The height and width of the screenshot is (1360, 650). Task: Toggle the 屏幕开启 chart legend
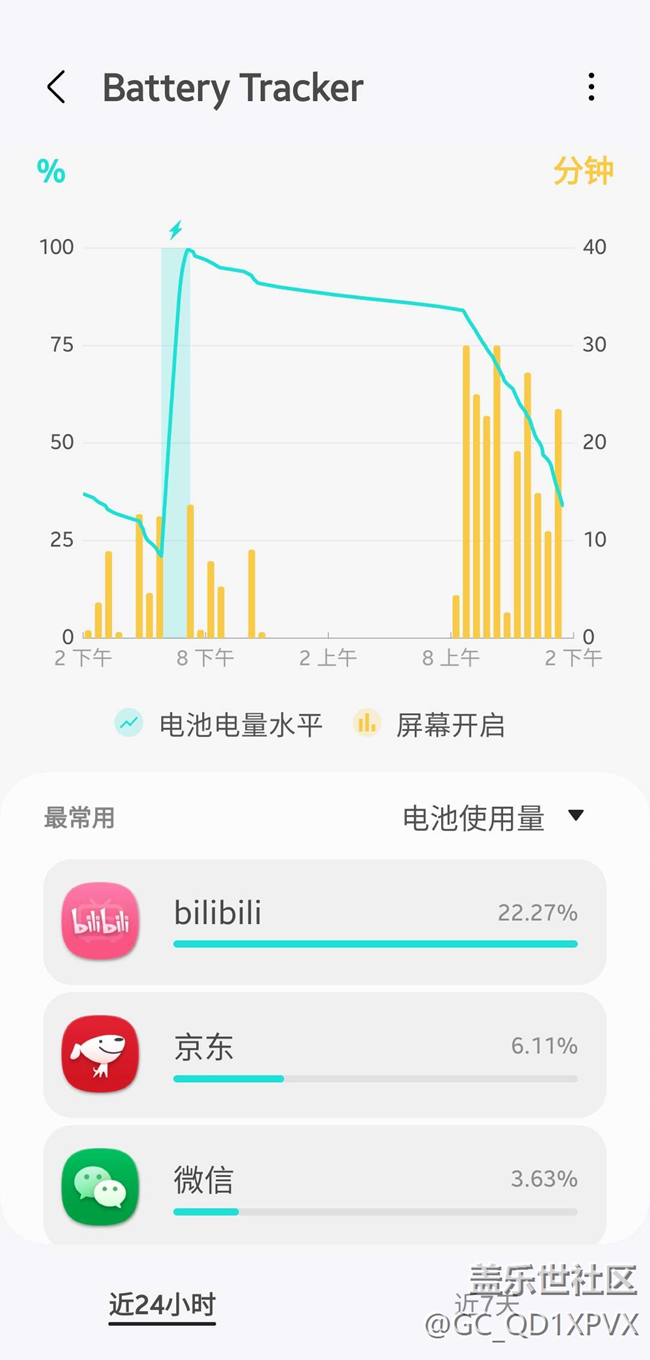coord(430,725)
